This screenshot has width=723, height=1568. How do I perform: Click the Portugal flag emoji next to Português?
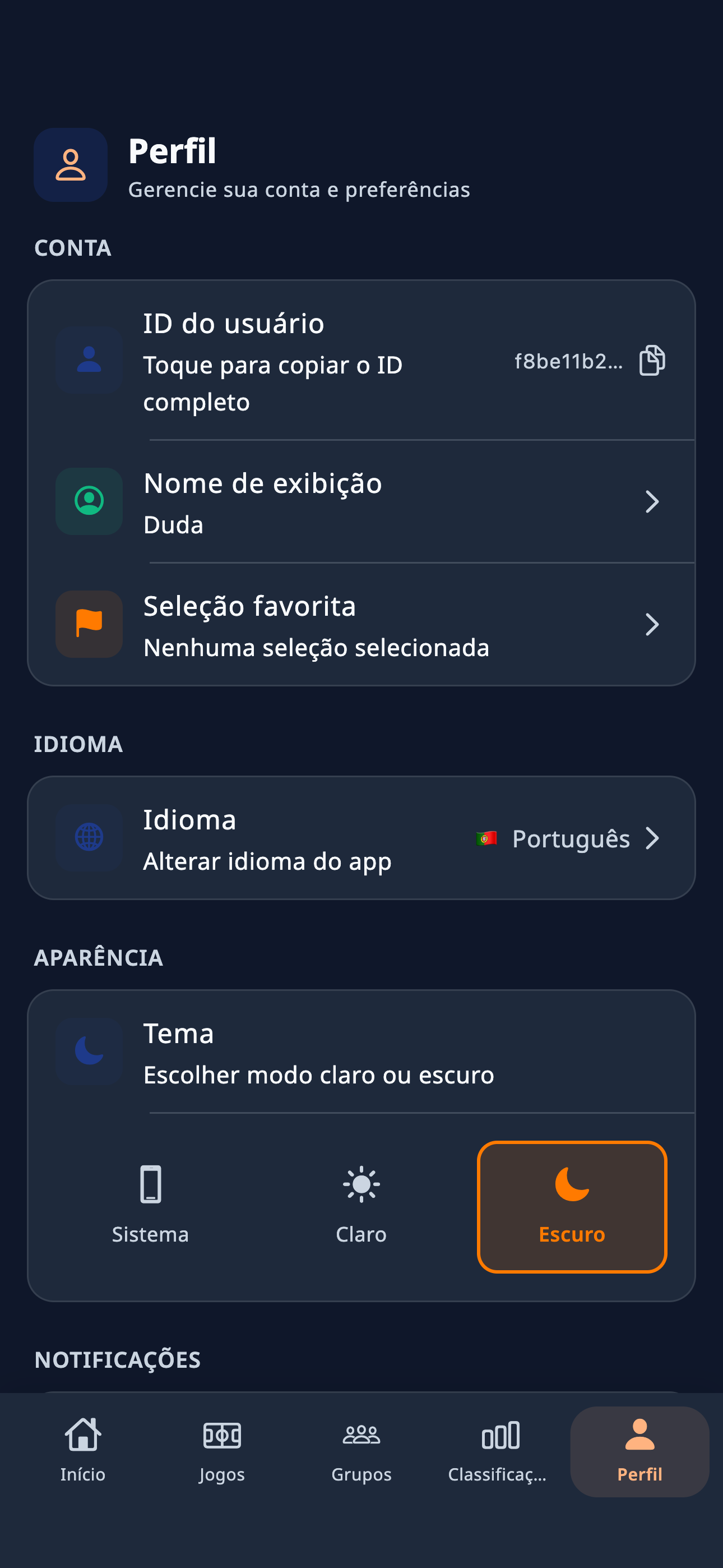pyautogui.click(x=486, y=838)
